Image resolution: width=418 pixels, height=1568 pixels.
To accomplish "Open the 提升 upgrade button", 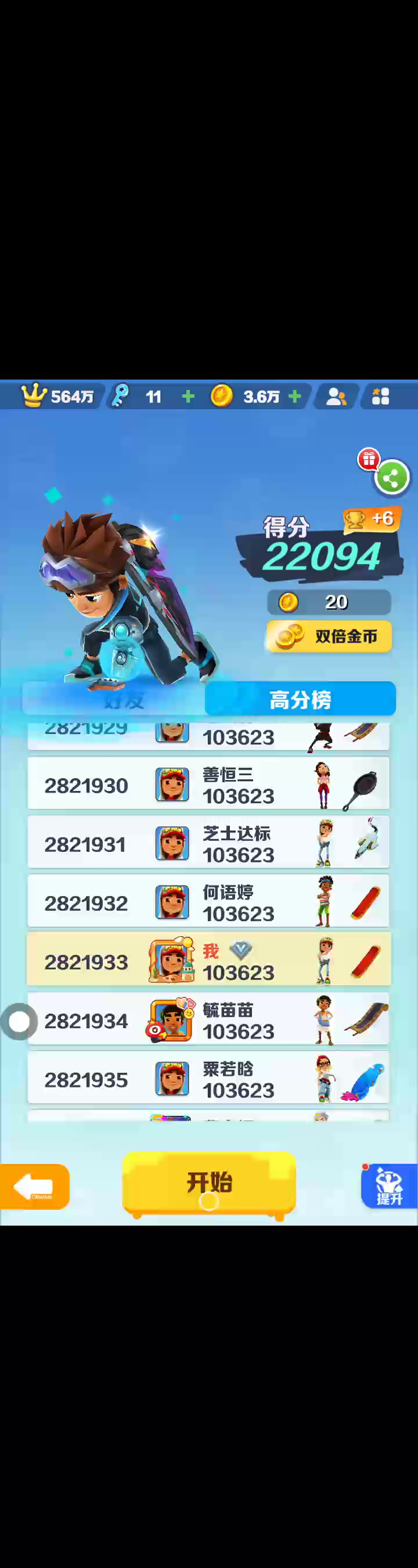I will click(x=389, y=1186).
